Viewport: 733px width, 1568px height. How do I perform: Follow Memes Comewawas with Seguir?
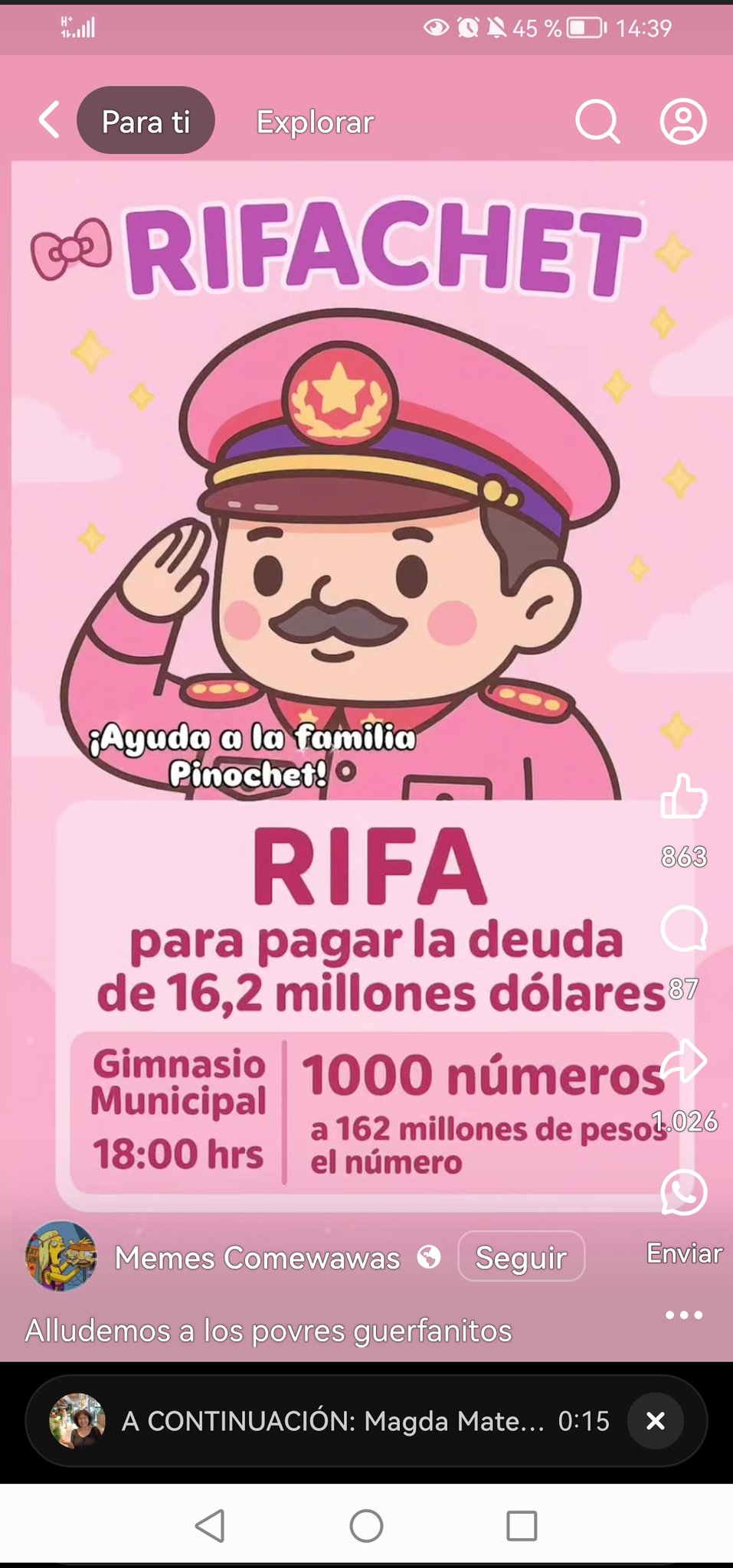[x=521, y=1257]
